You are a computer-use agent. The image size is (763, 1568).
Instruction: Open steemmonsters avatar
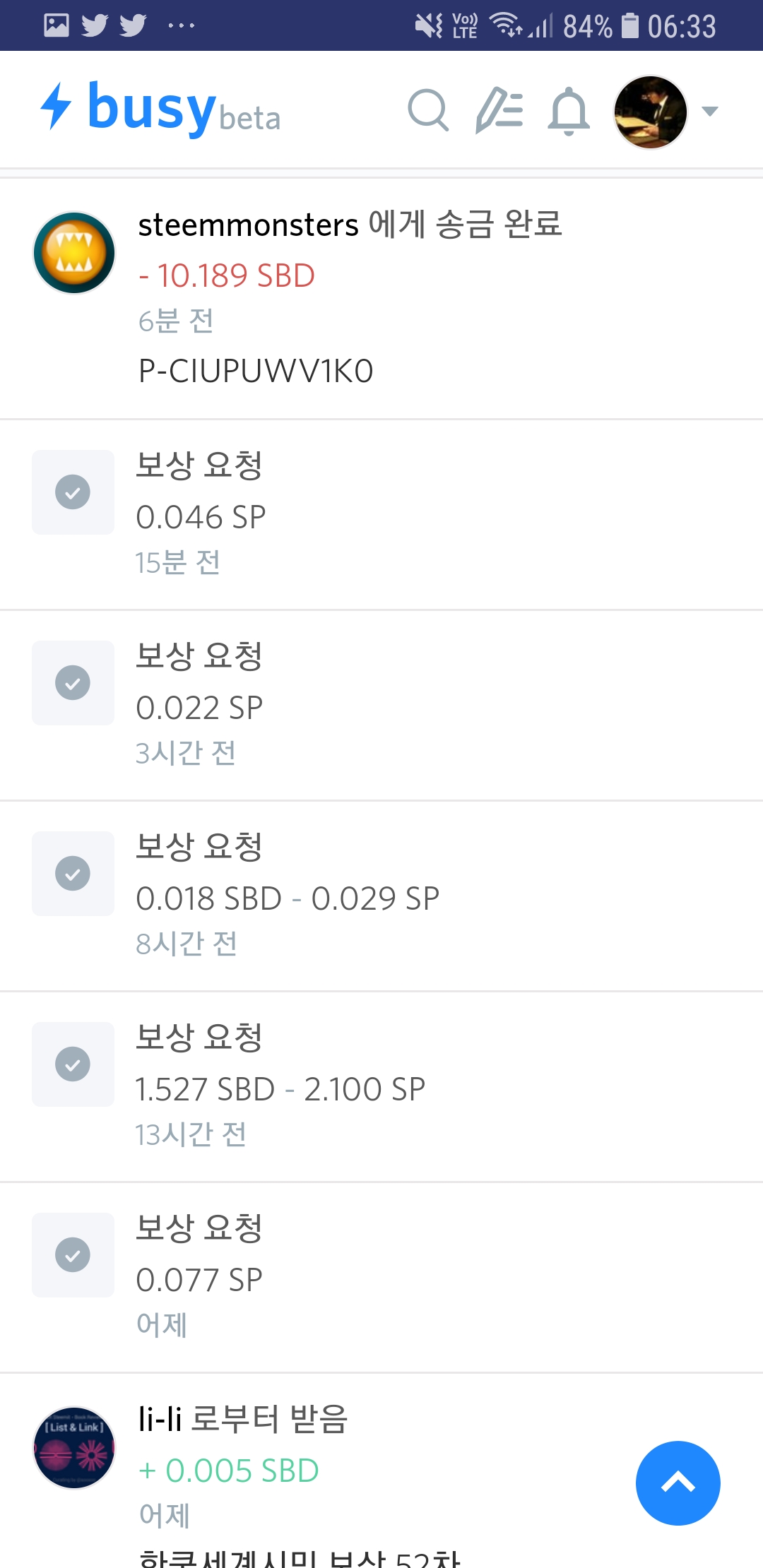click(74, 253)
